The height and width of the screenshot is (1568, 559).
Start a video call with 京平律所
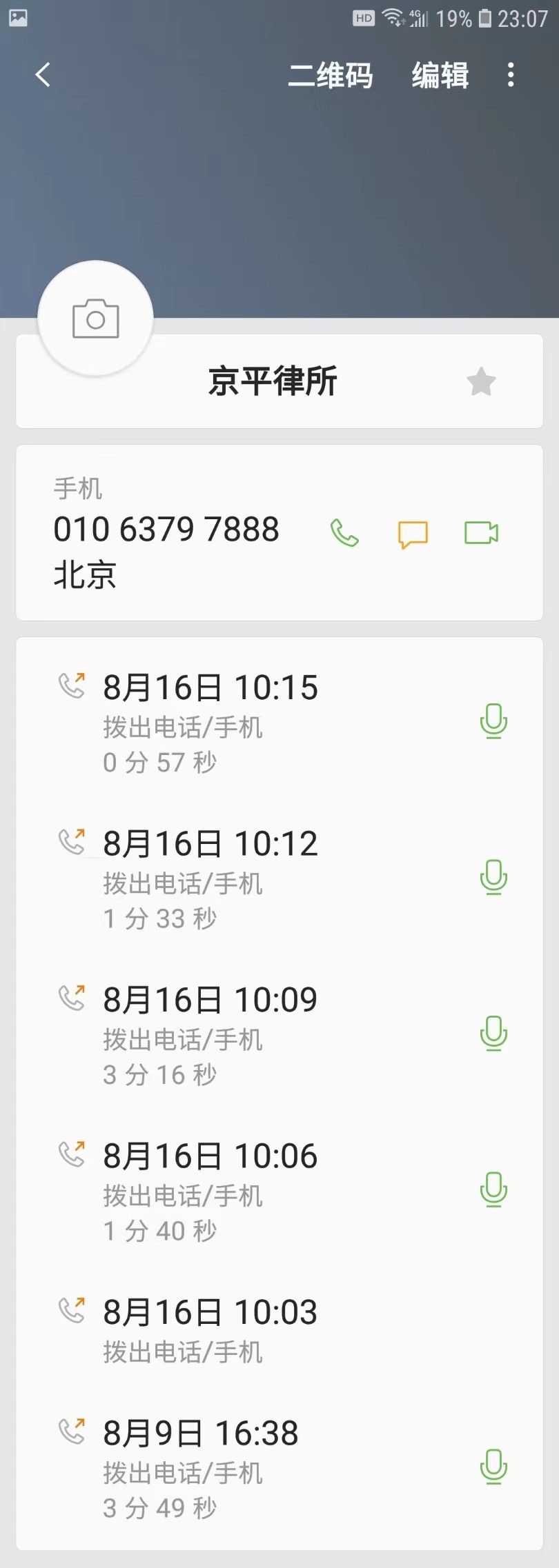481,533
